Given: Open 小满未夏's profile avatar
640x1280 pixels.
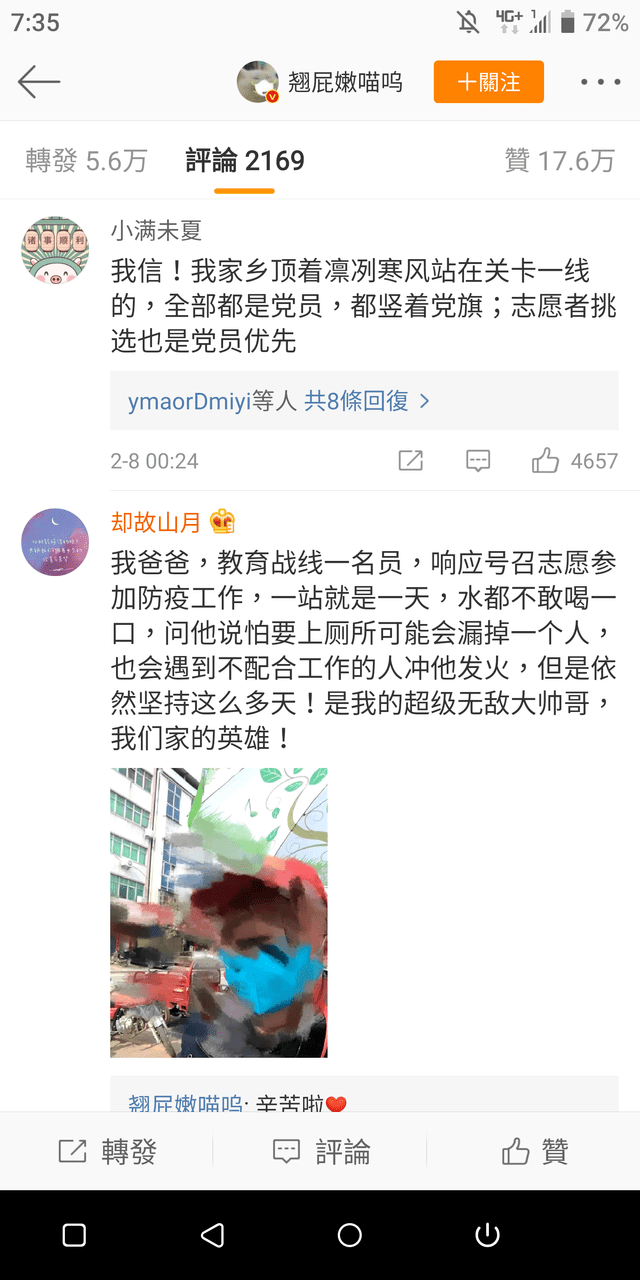Looking at the screenshot, I should (x=55, y=250).
